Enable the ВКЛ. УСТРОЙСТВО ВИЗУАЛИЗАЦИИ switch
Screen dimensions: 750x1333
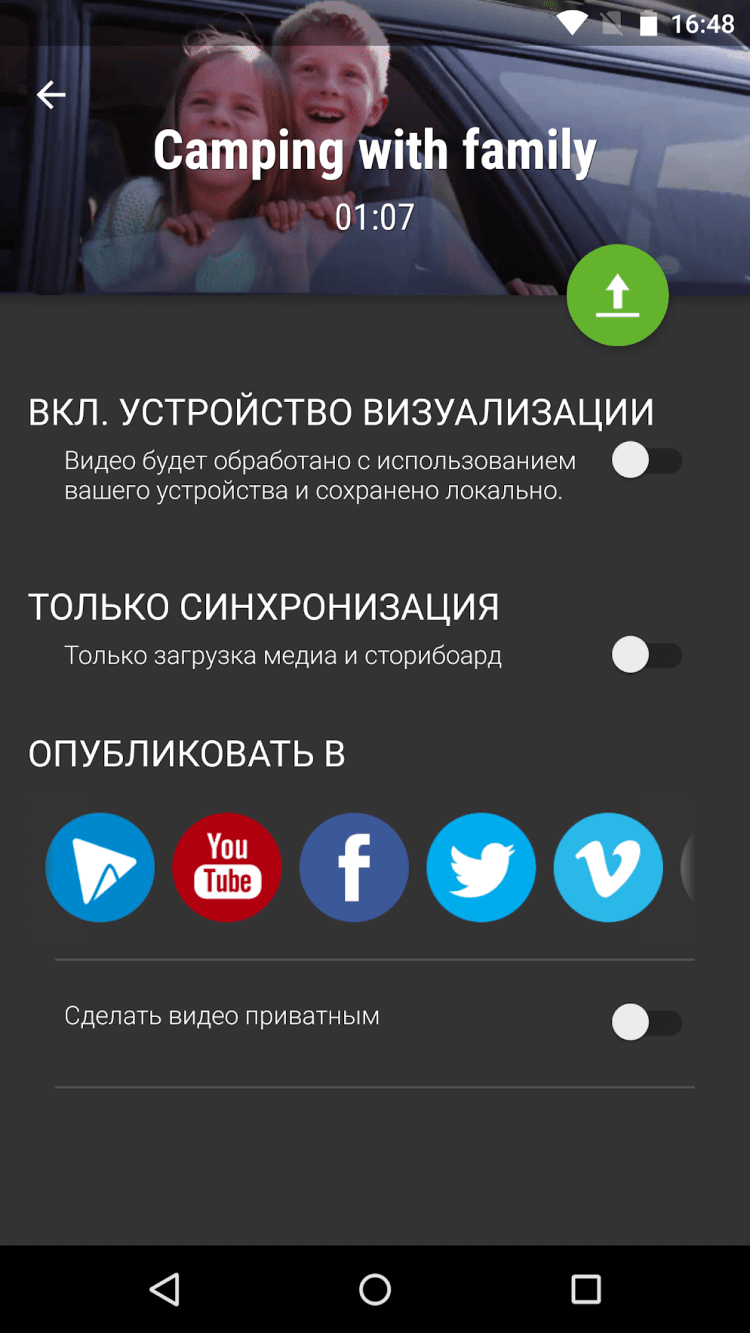(646, 461)
